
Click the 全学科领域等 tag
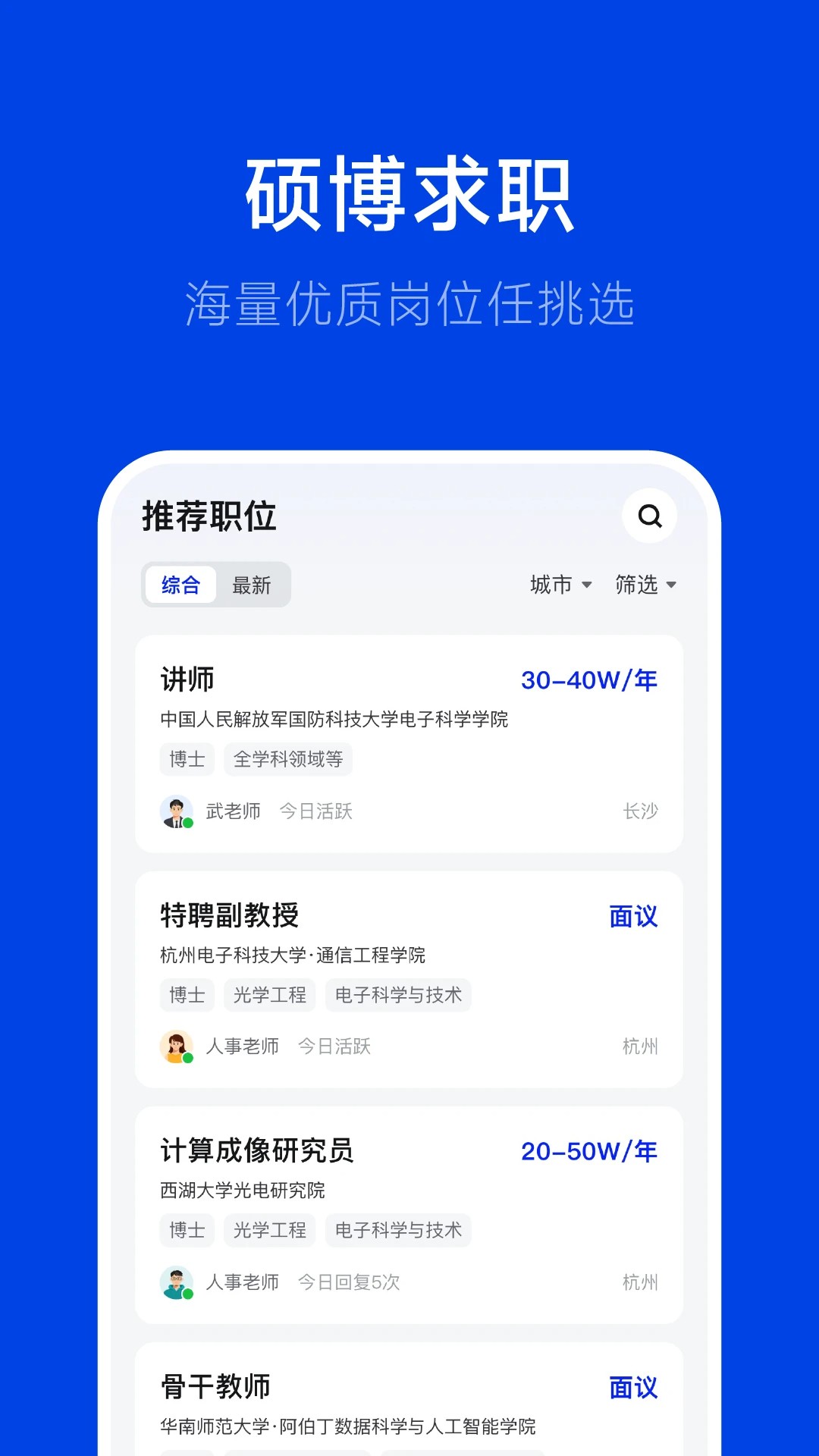pos(288,759)
